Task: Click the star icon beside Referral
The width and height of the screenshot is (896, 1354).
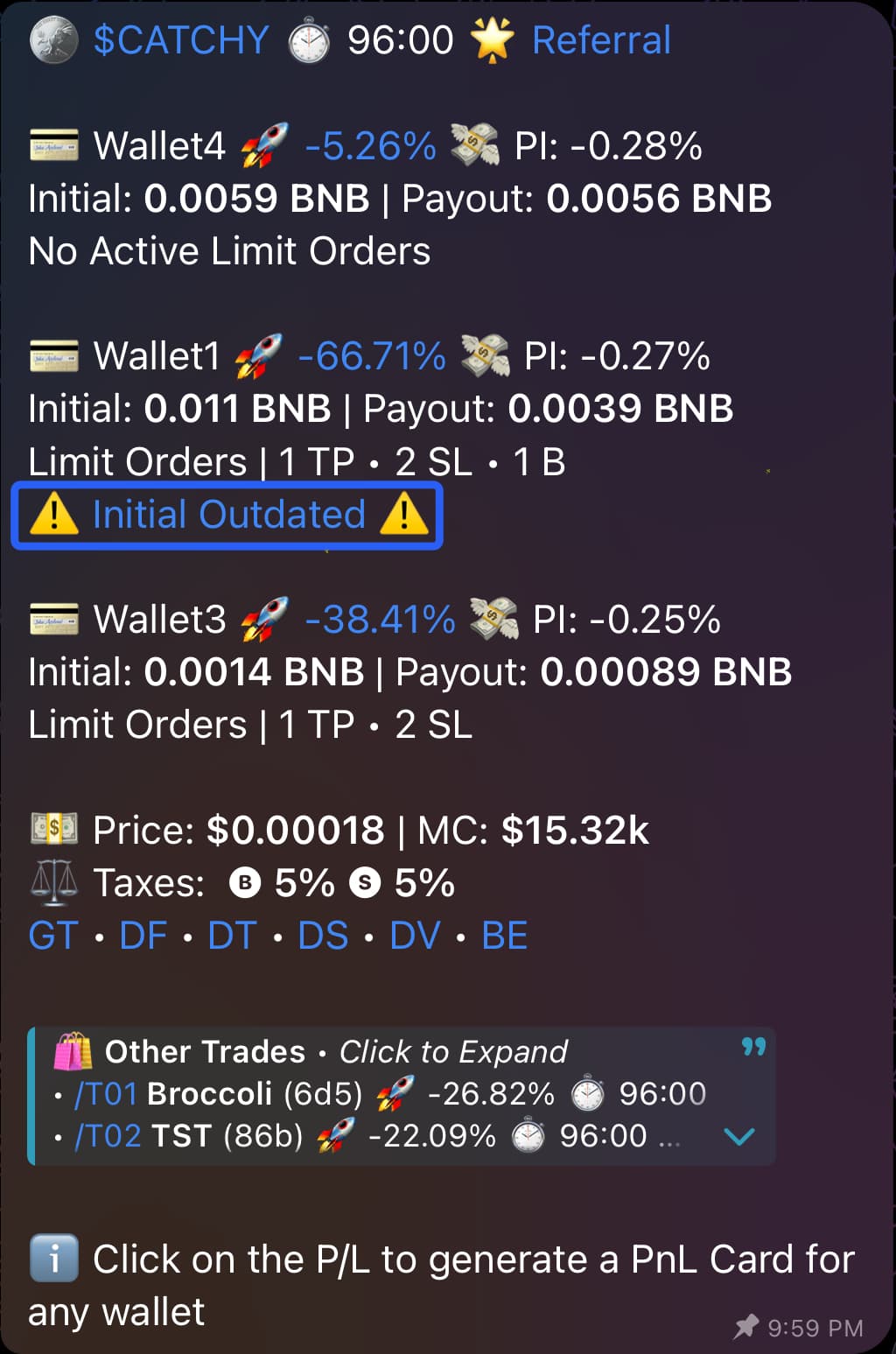Action: [492, 39]
